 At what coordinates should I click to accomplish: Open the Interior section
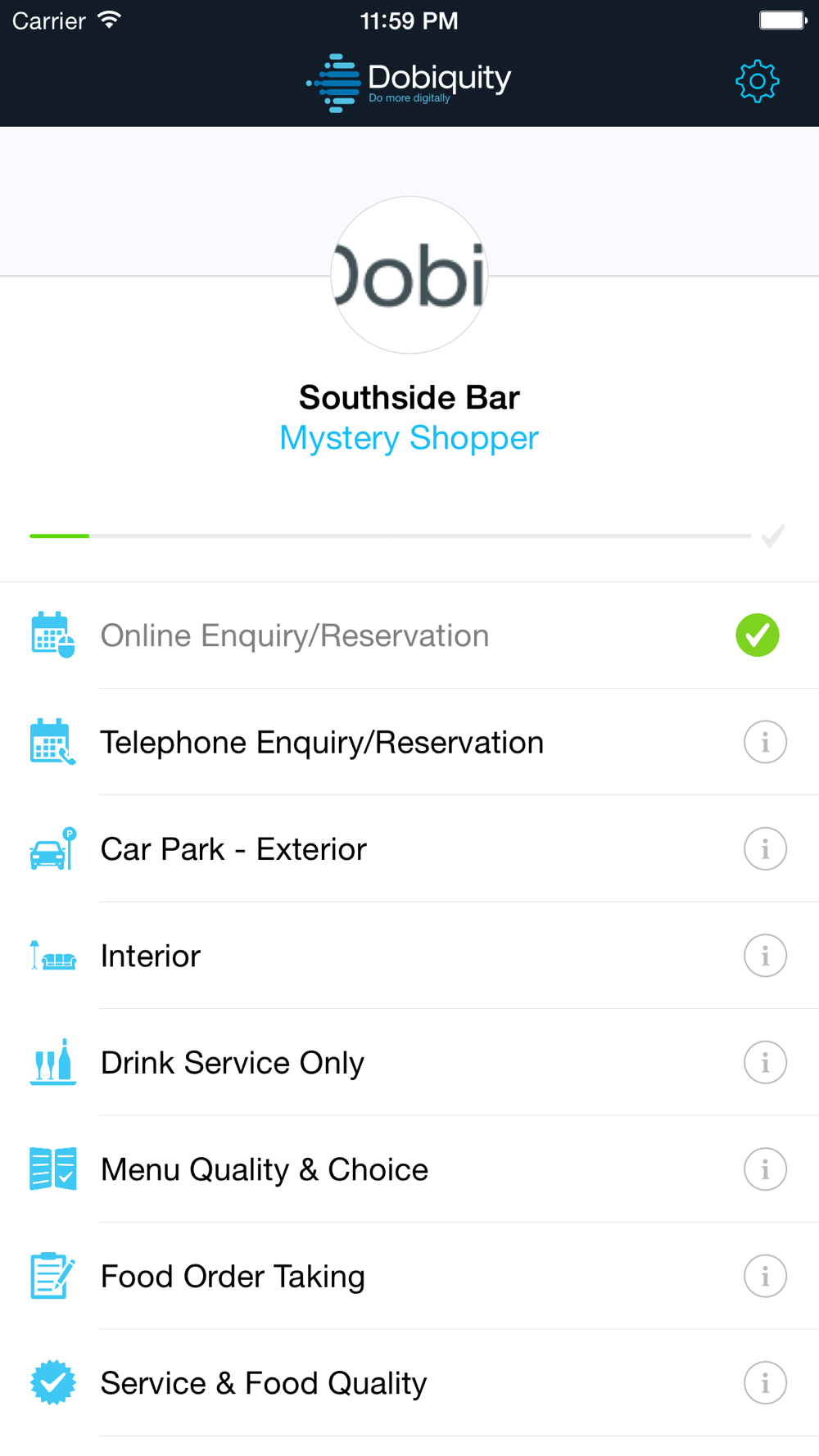[x=409, y=956]
